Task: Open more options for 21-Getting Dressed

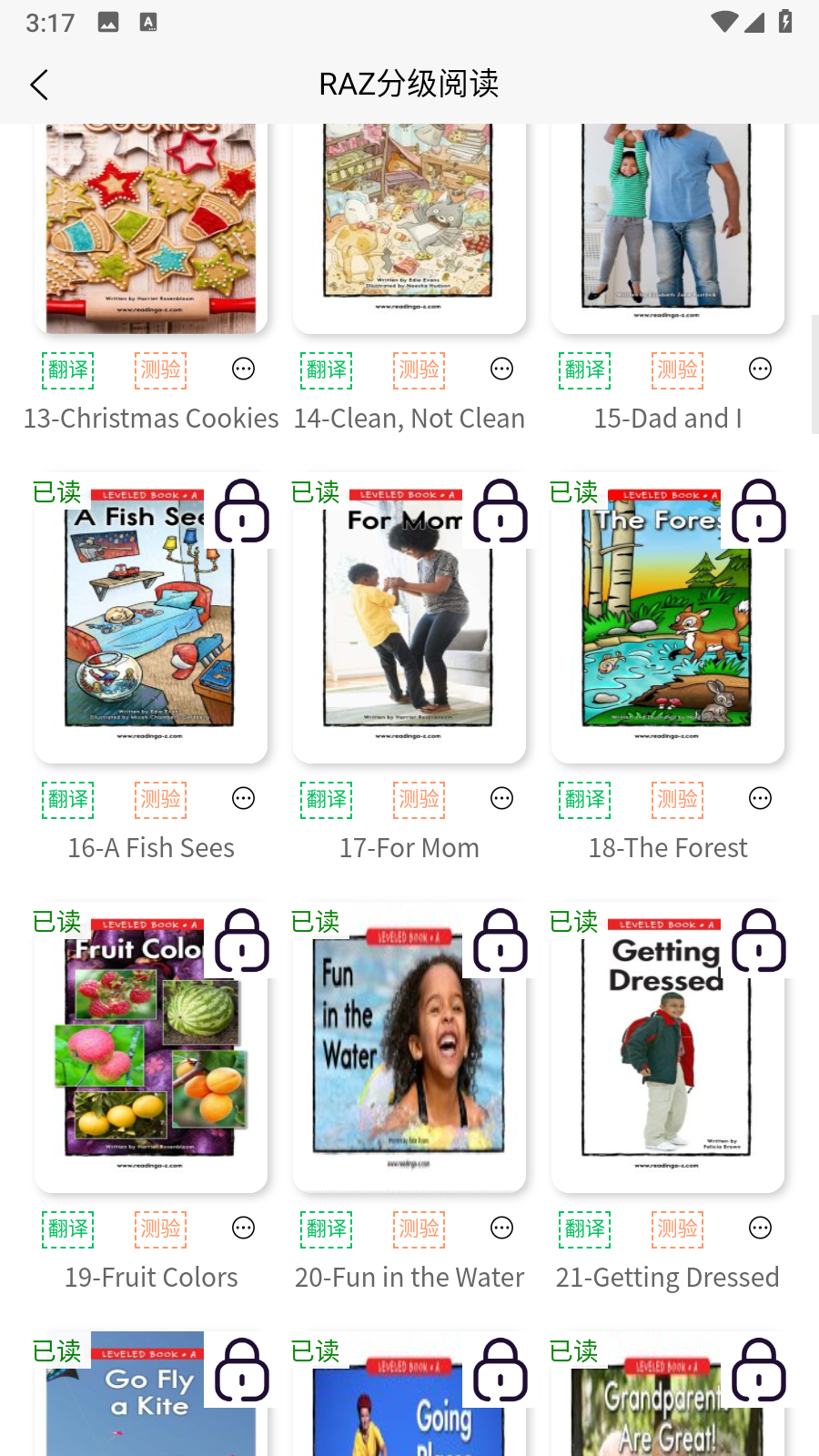Action: tap(760, 1228)
